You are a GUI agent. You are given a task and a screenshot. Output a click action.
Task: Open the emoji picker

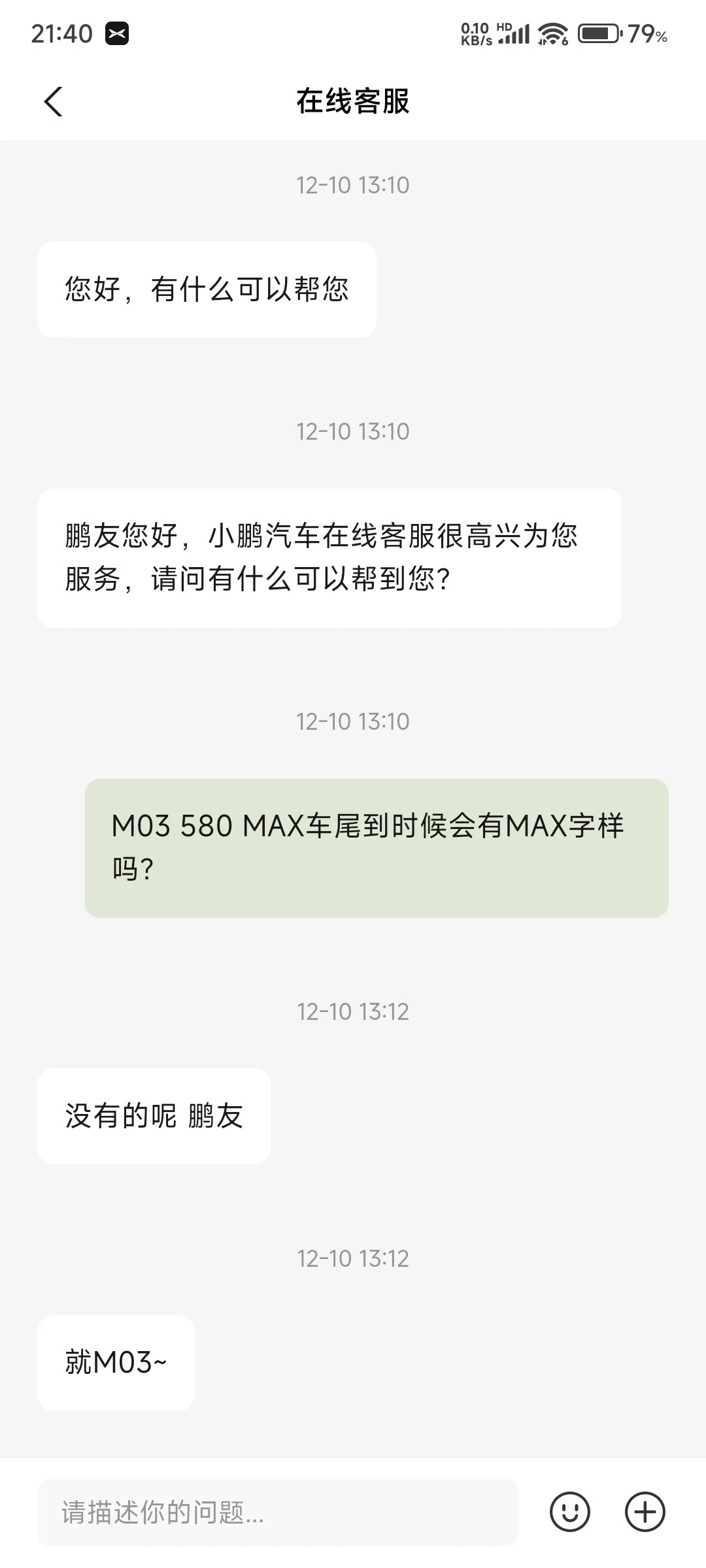(x=569, y=1512)
